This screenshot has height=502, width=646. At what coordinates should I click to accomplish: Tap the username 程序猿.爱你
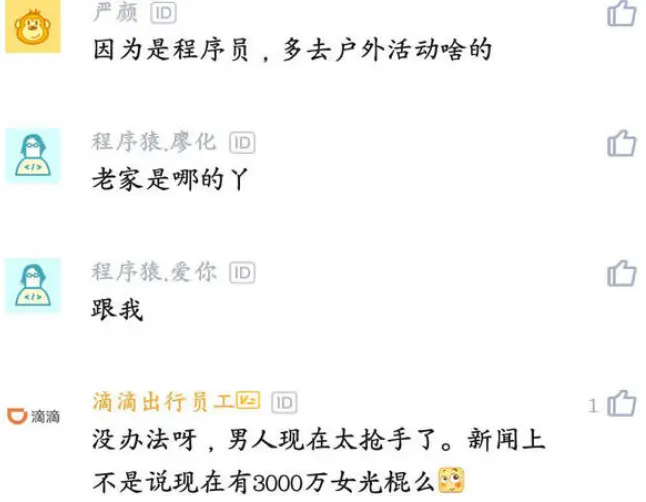coord(153,271)
